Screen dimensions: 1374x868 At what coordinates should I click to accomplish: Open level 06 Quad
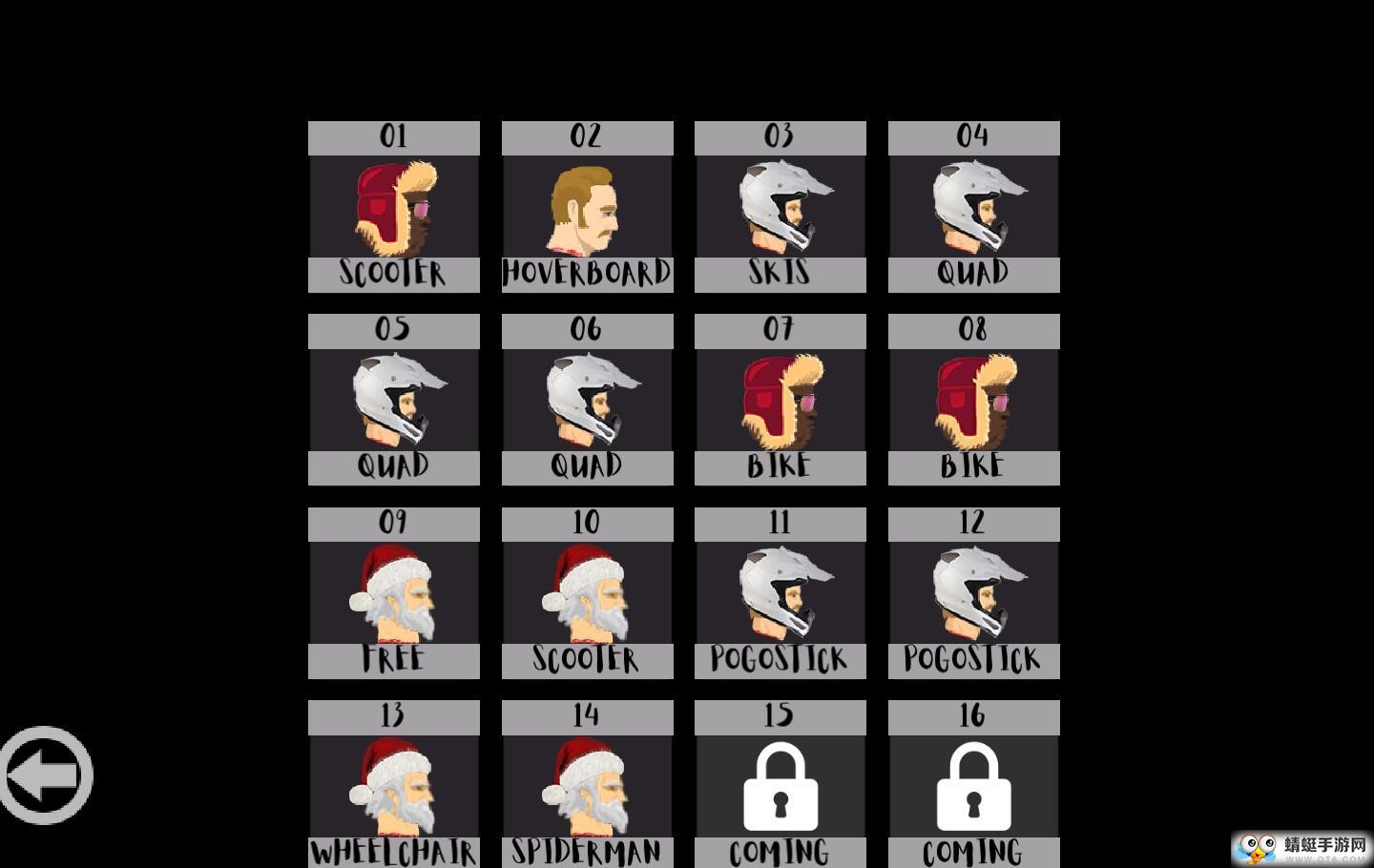click(x=587, y=400)
